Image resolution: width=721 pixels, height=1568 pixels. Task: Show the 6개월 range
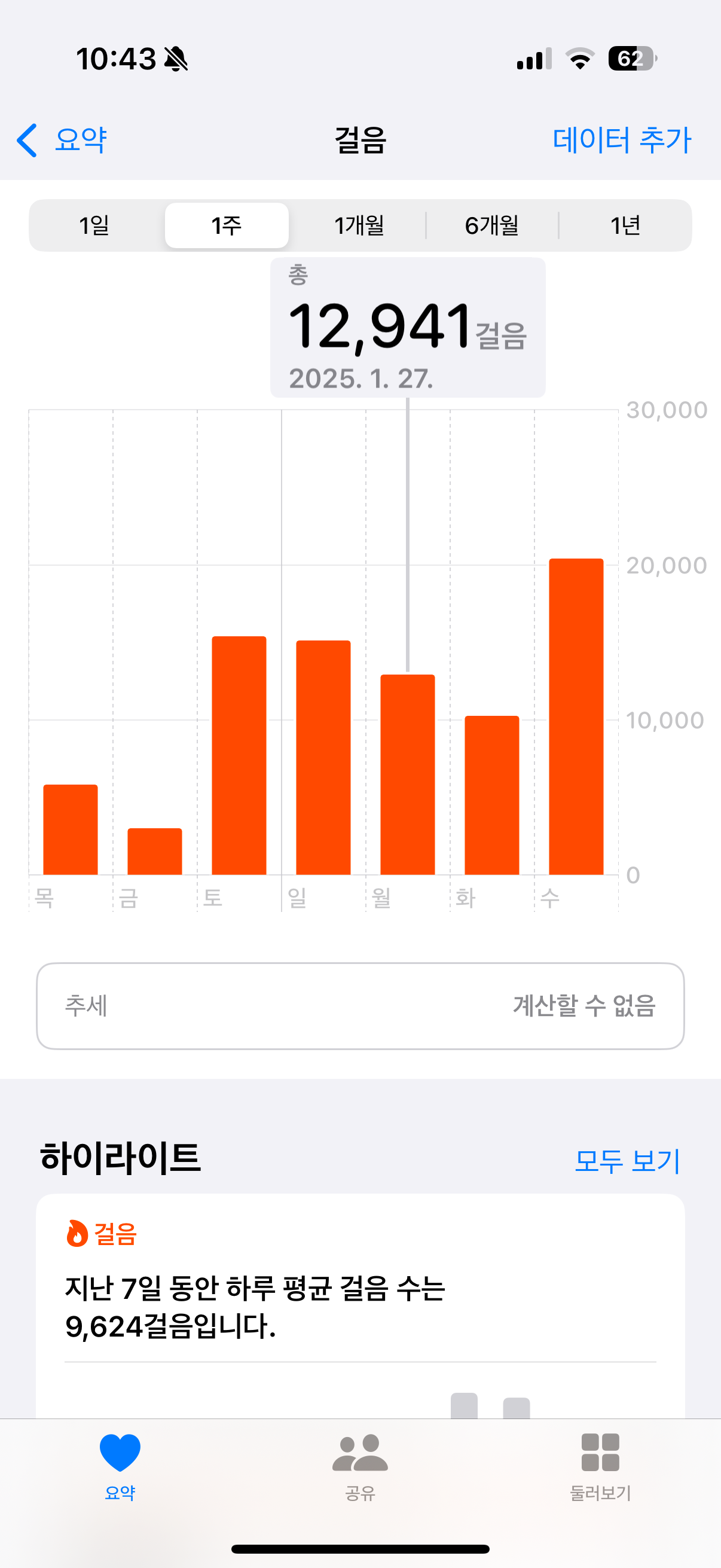[x=491, y=225]
